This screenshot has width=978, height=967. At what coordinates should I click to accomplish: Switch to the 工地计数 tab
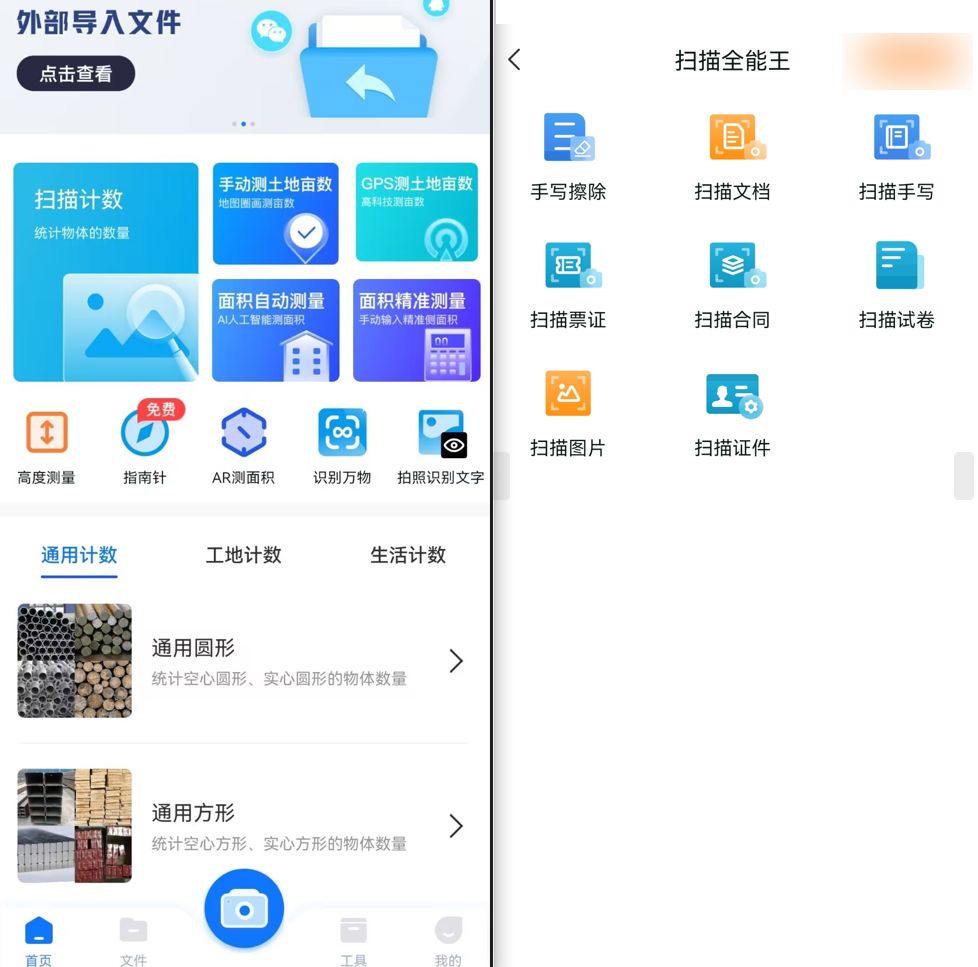tap(243, 555)
